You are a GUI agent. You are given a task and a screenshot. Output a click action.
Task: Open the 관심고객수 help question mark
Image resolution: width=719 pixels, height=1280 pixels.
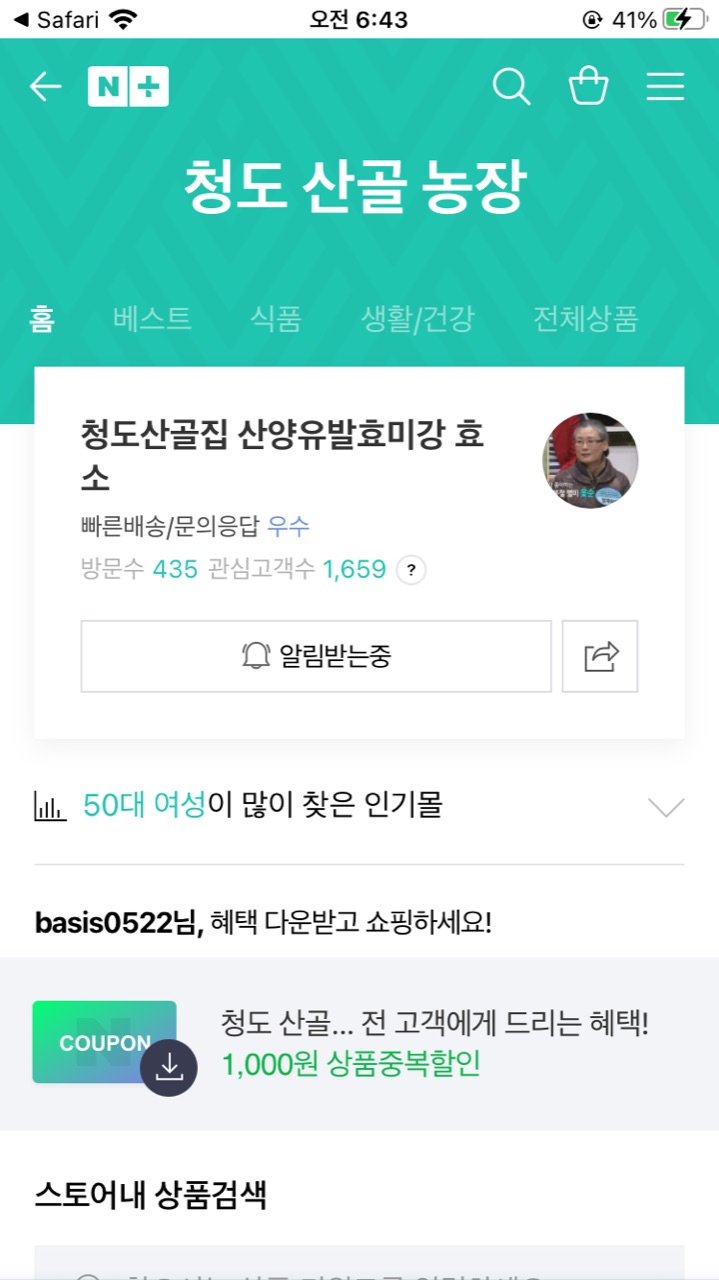point(411,570)
